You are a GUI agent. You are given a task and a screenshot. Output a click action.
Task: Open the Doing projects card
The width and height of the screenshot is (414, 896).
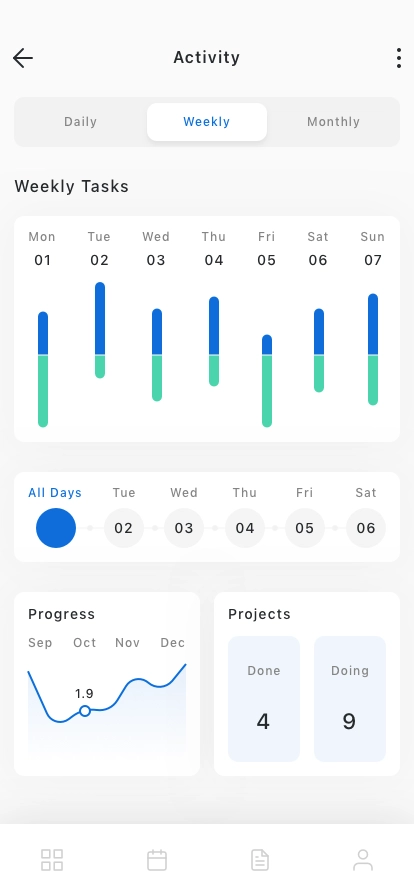pyautogui.click(x=350, y=699)
